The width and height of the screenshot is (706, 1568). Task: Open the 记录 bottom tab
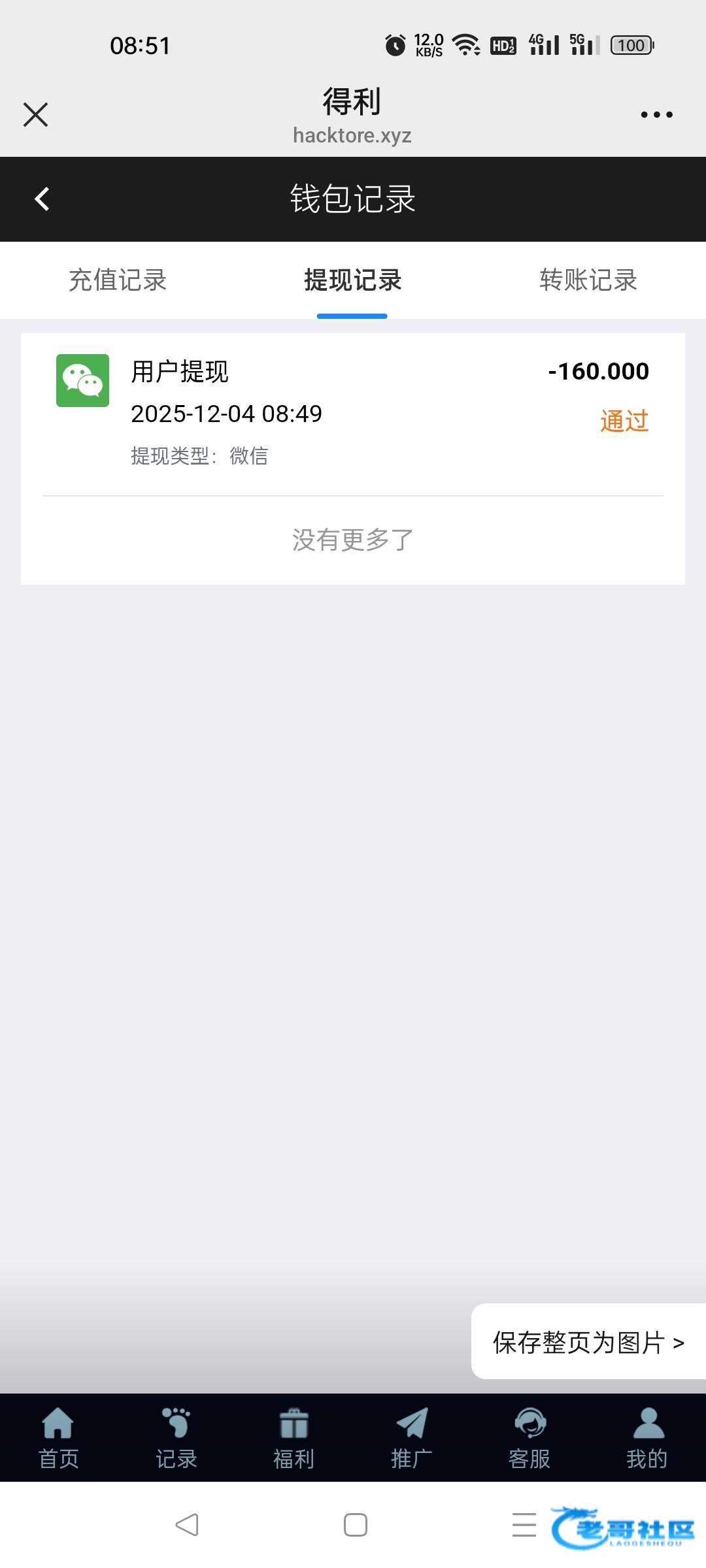[176, 1437]
